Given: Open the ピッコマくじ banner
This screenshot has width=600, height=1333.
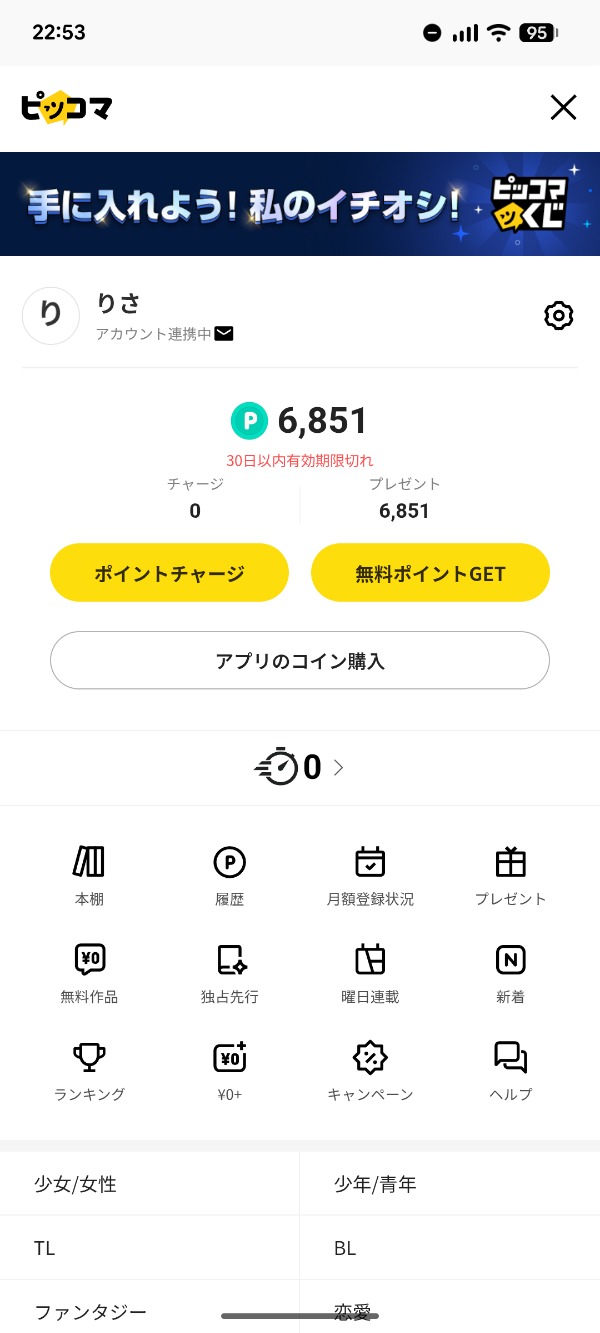Looking at the screenshot, I should pyautogui.click(x=300, y=204).
